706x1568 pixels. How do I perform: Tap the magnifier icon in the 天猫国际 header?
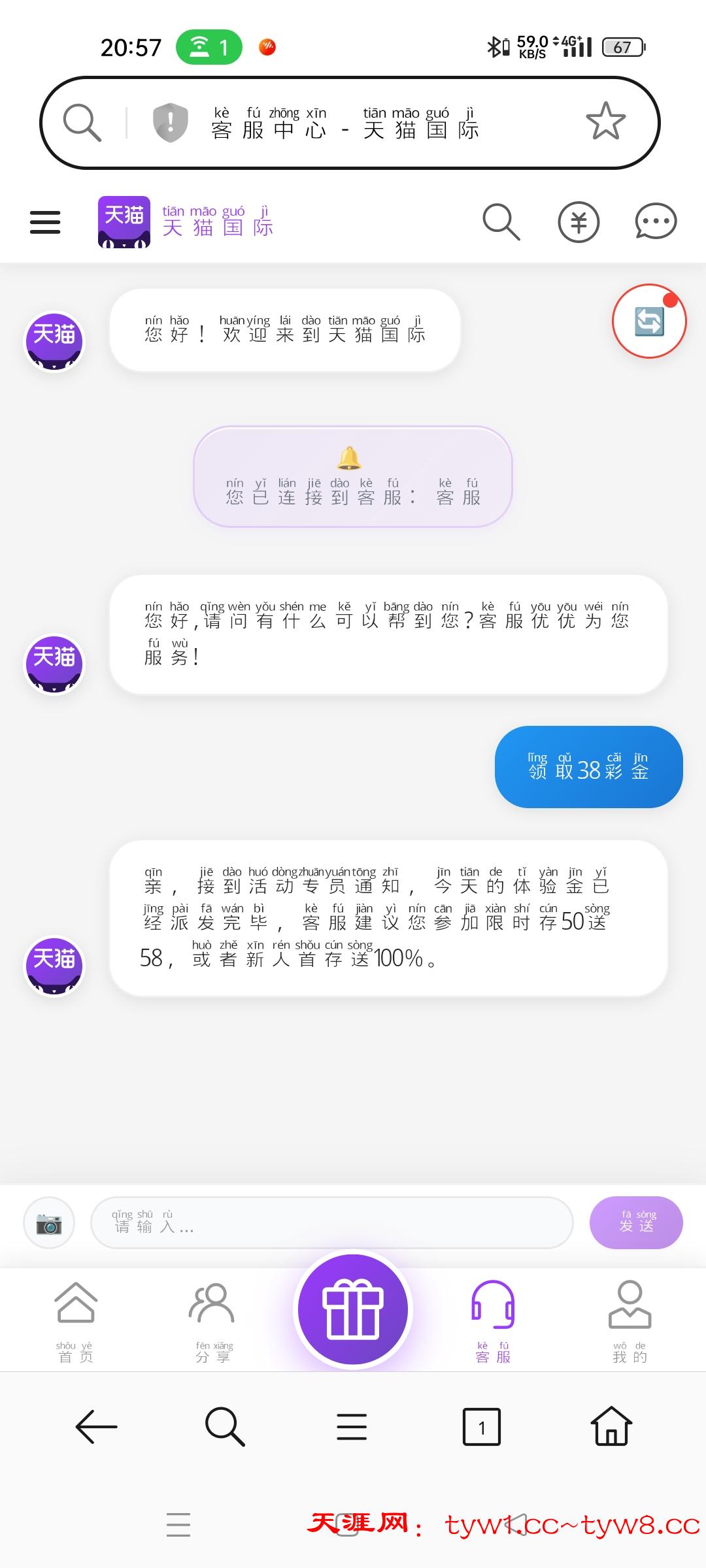(501, 222)
